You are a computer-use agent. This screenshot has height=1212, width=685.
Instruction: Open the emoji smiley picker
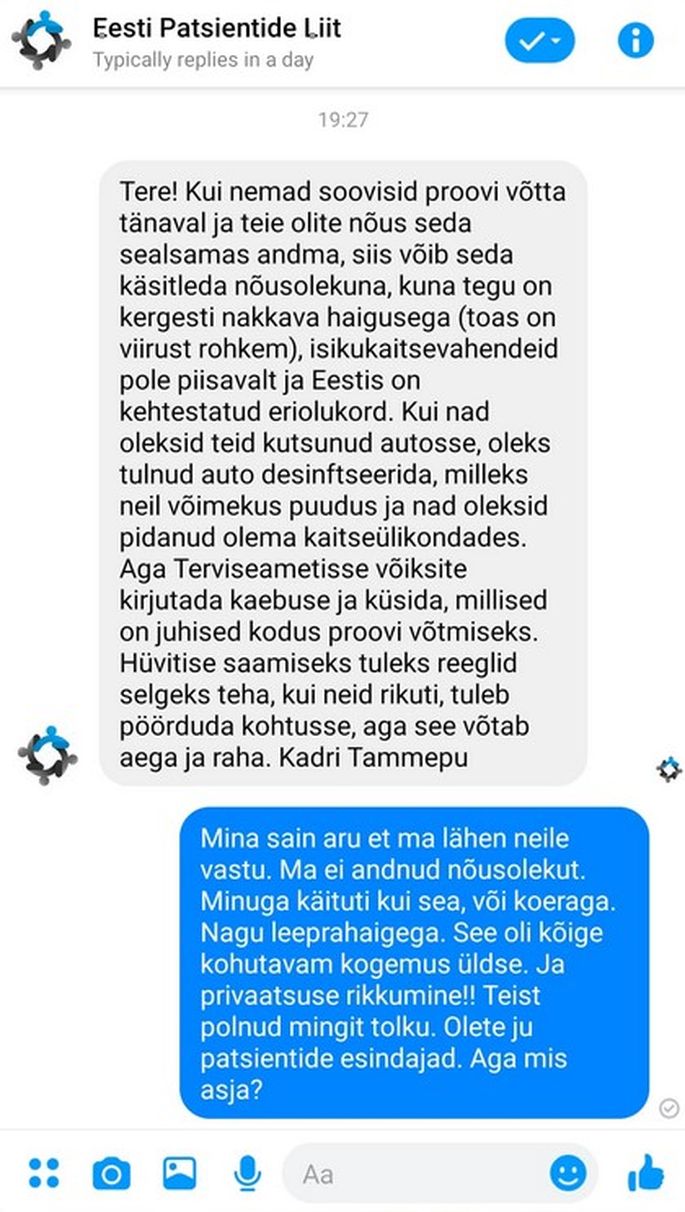pyautogui.click(x=568, y=1173)
